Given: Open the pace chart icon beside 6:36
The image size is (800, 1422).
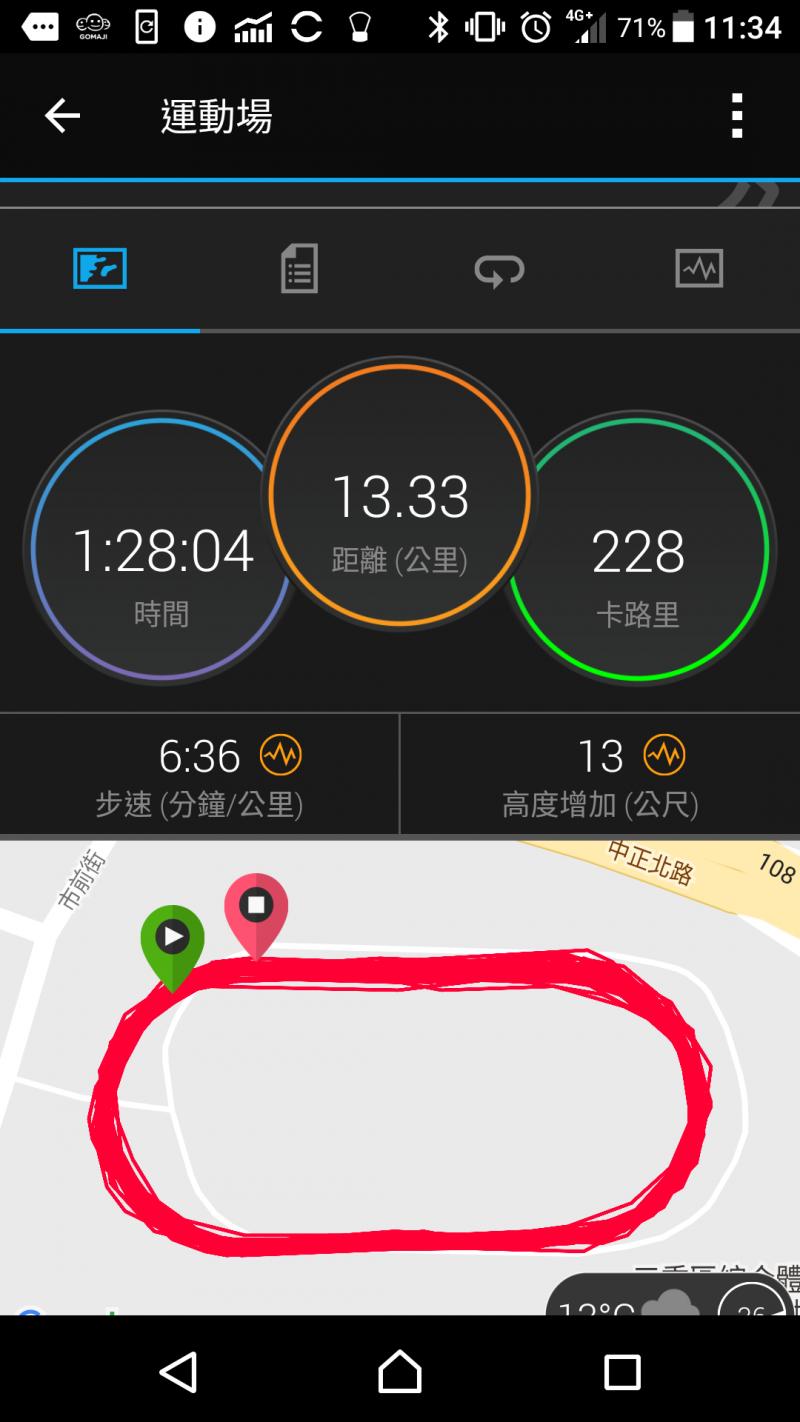Looking at the screenshot, I should click(280, 756).
